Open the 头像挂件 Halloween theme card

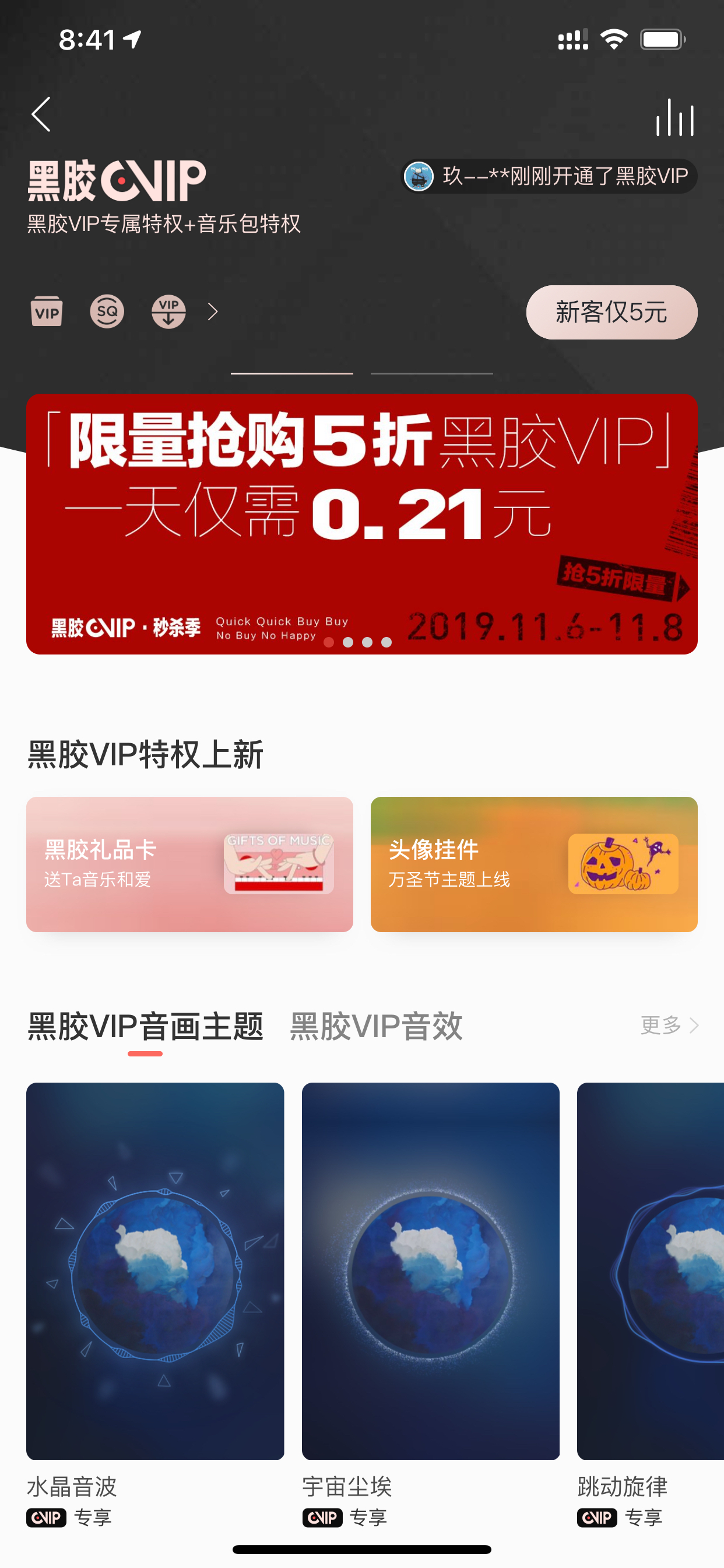coord(534,864)
